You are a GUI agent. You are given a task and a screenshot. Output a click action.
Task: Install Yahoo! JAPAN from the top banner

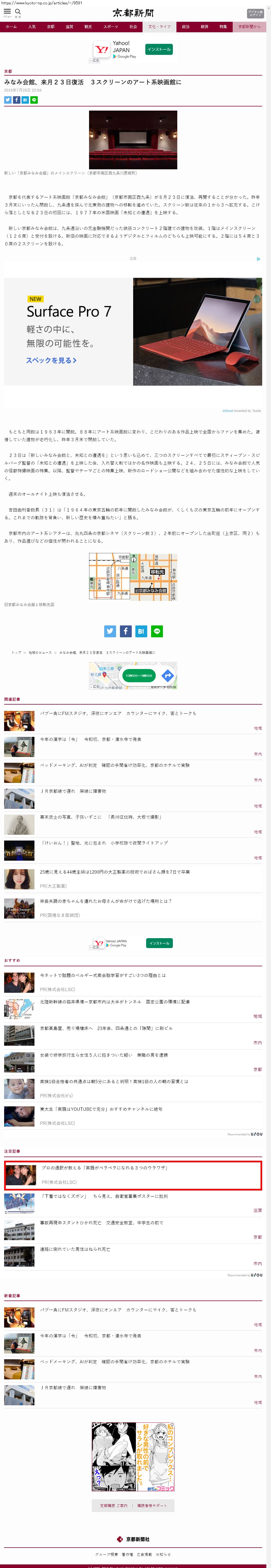[x=159, y=49]
